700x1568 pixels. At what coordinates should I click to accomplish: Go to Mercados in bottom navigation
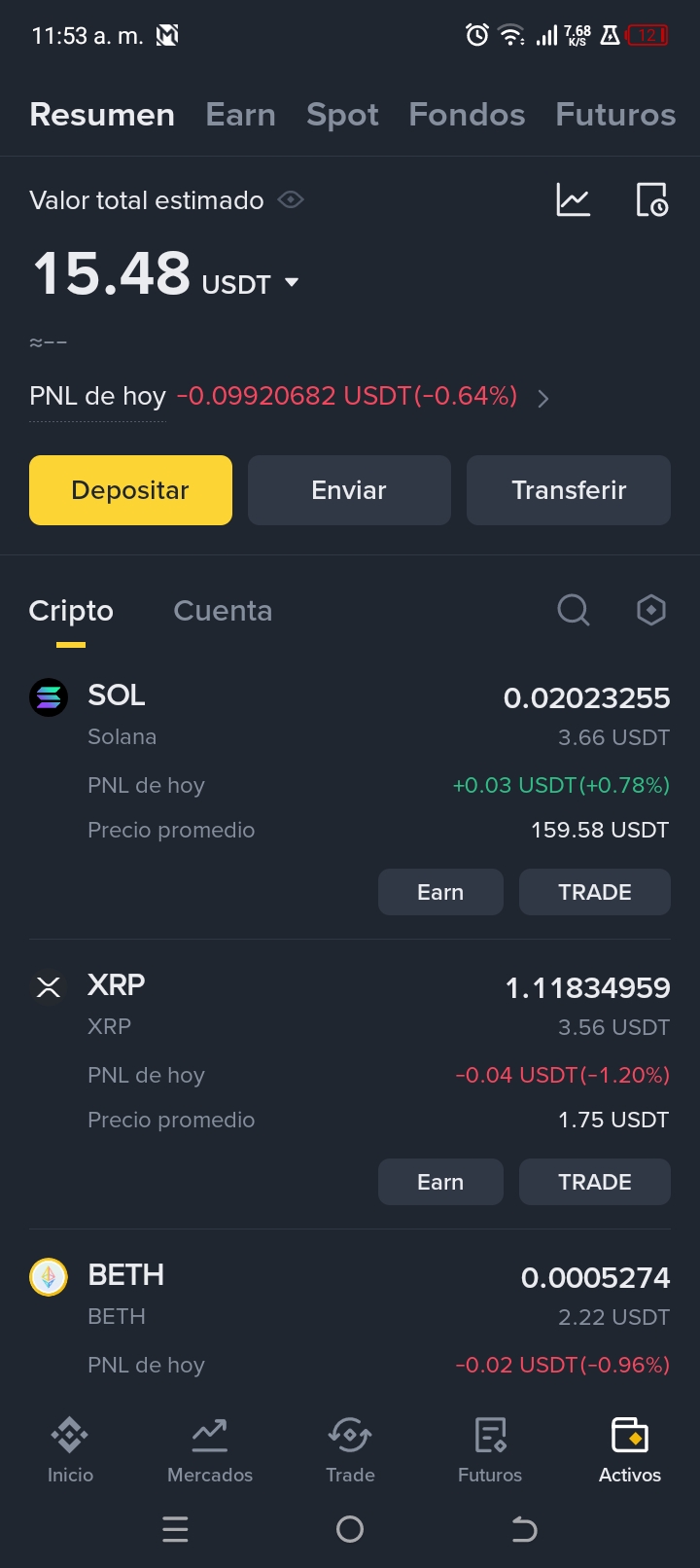[210, 1450]
